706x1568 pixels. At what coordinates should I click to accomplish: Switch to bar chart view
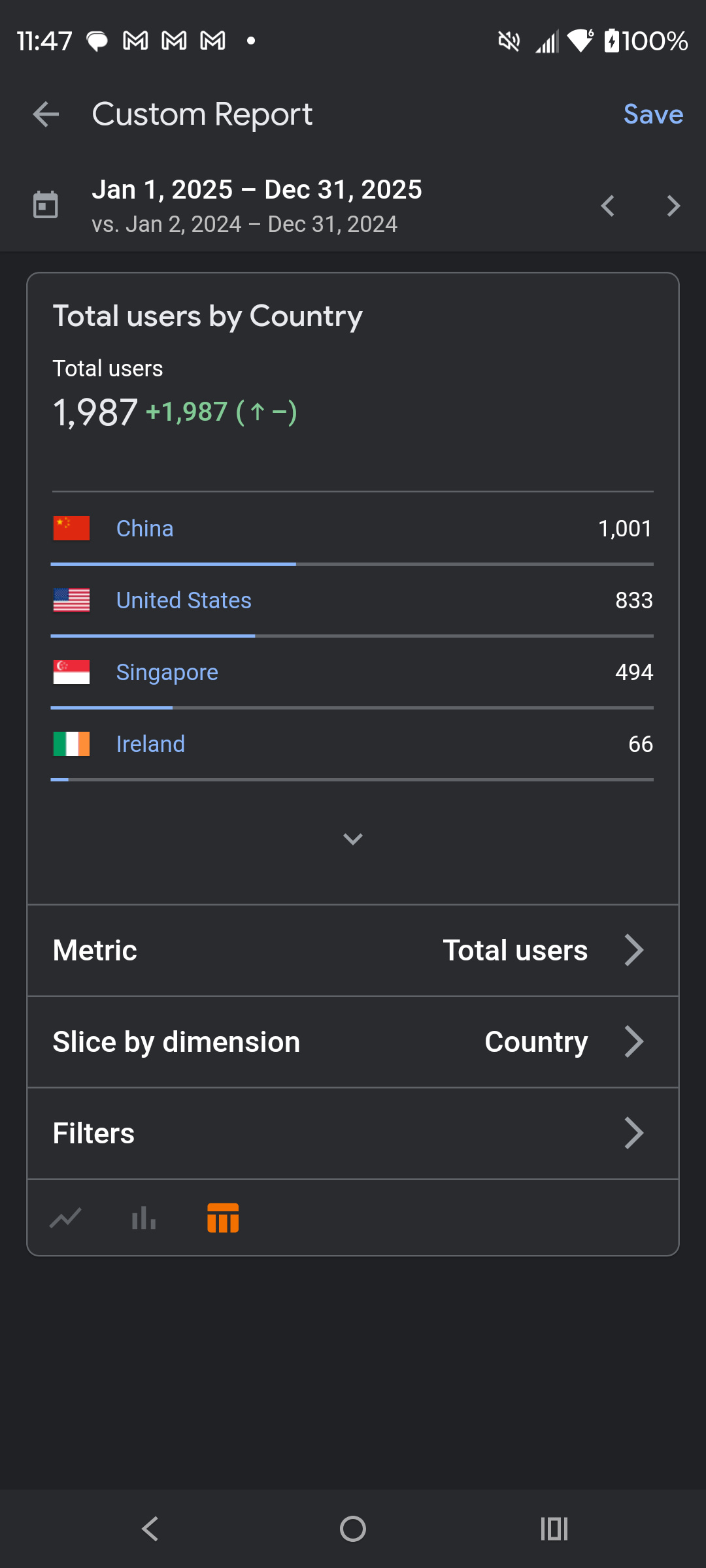point(144,1218)
